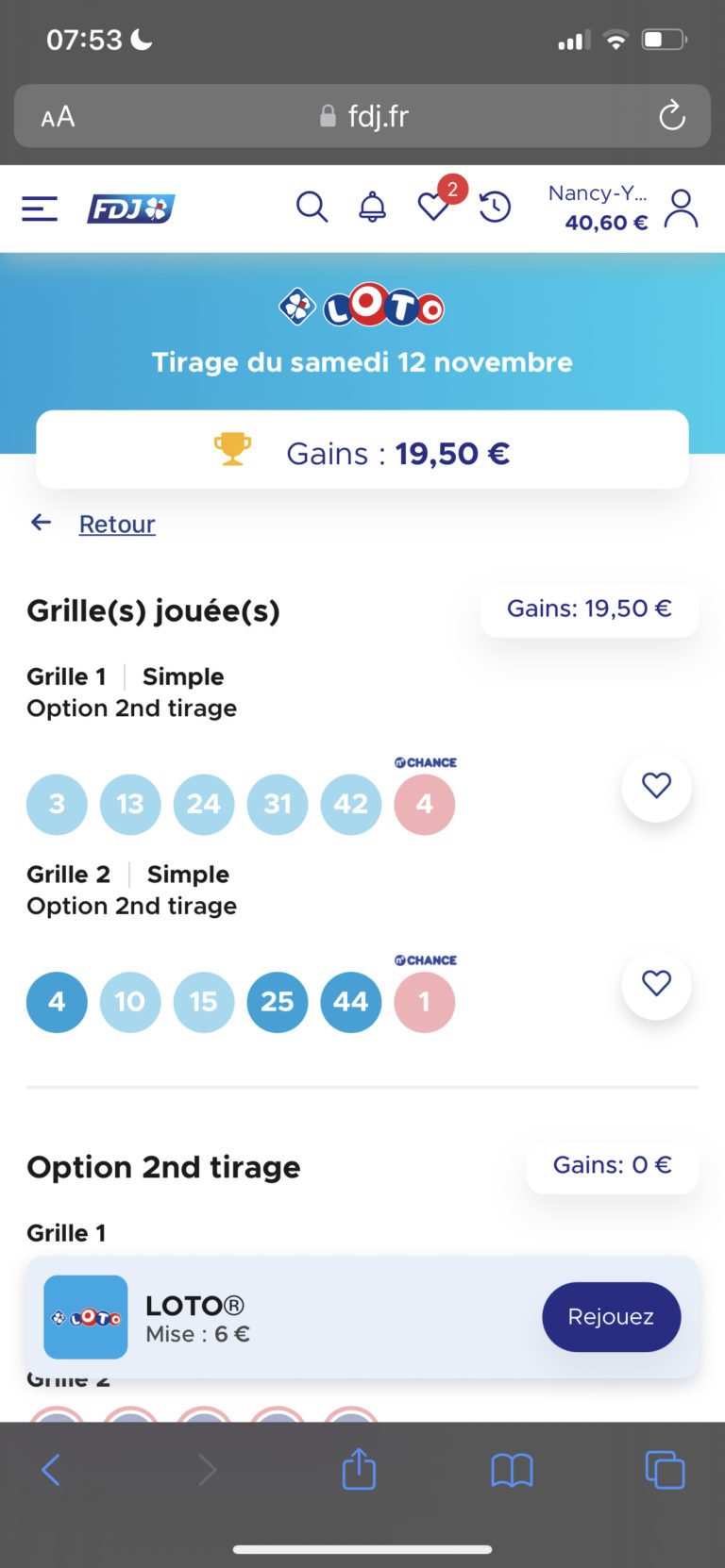Open Safari bookmarks
Screen dimensions: 725x1568
(512, 1470)
